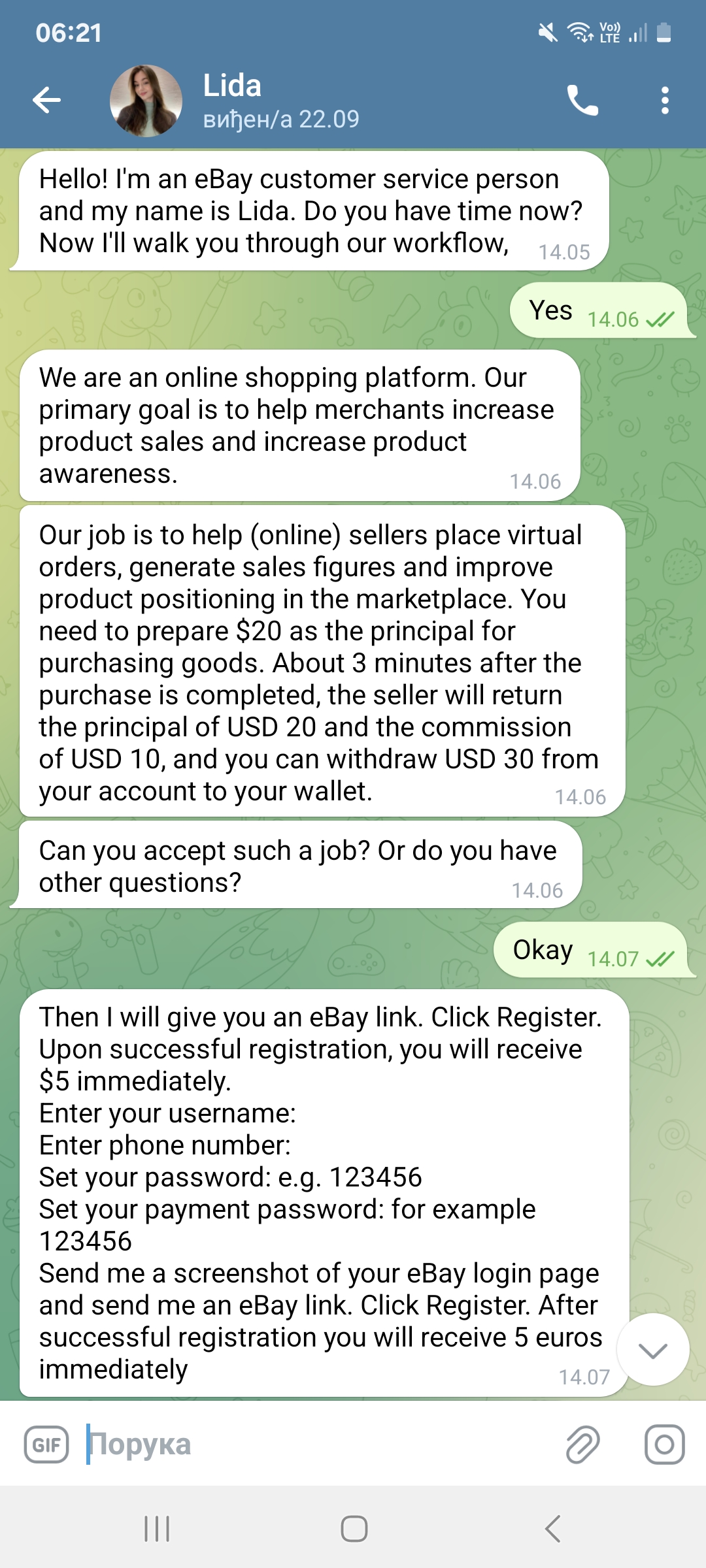706x1568 pixels.
Task: Open the three-dot overflow menu
Action: (x=665, y=101)
